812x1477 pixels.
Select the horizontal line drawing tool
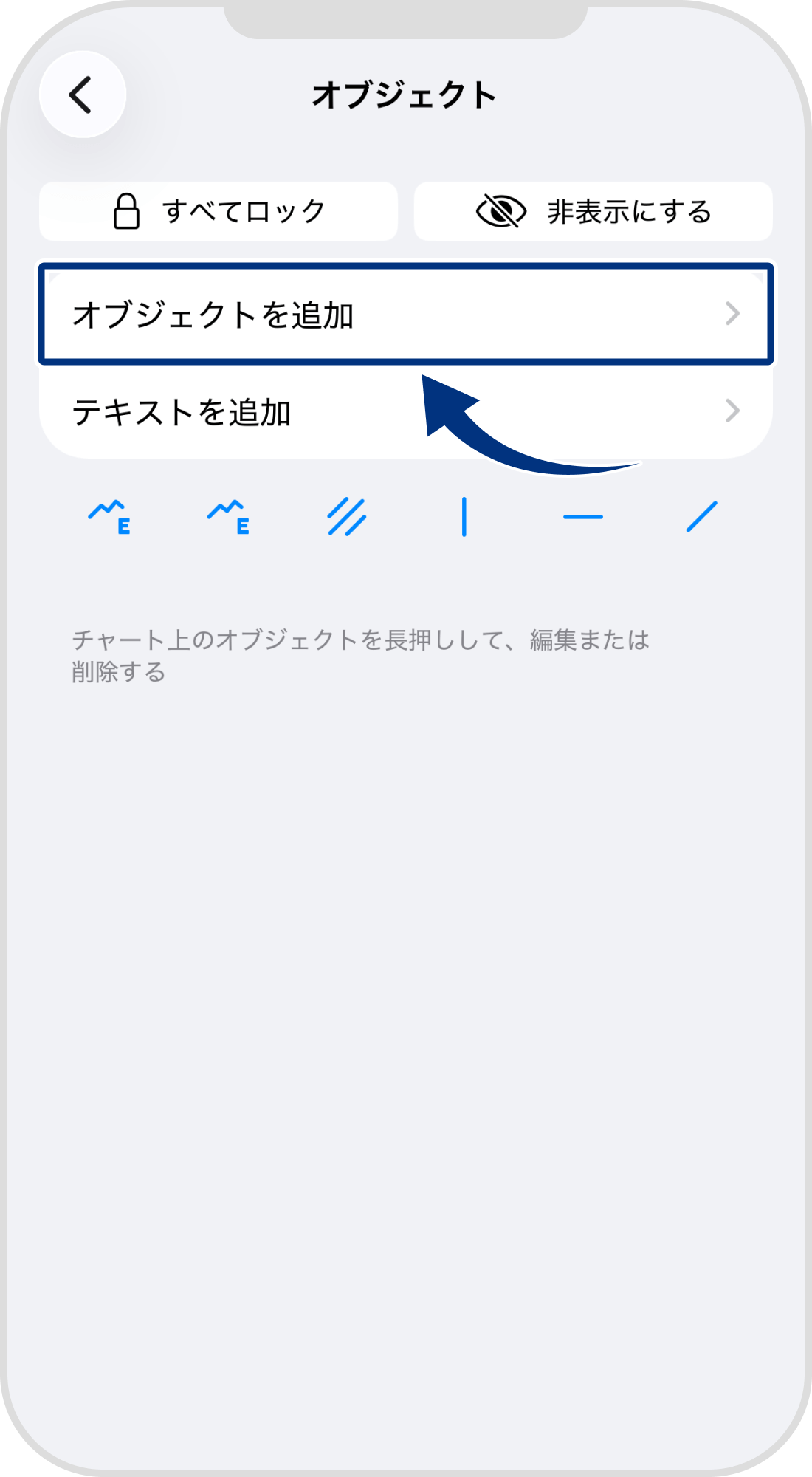585,517
